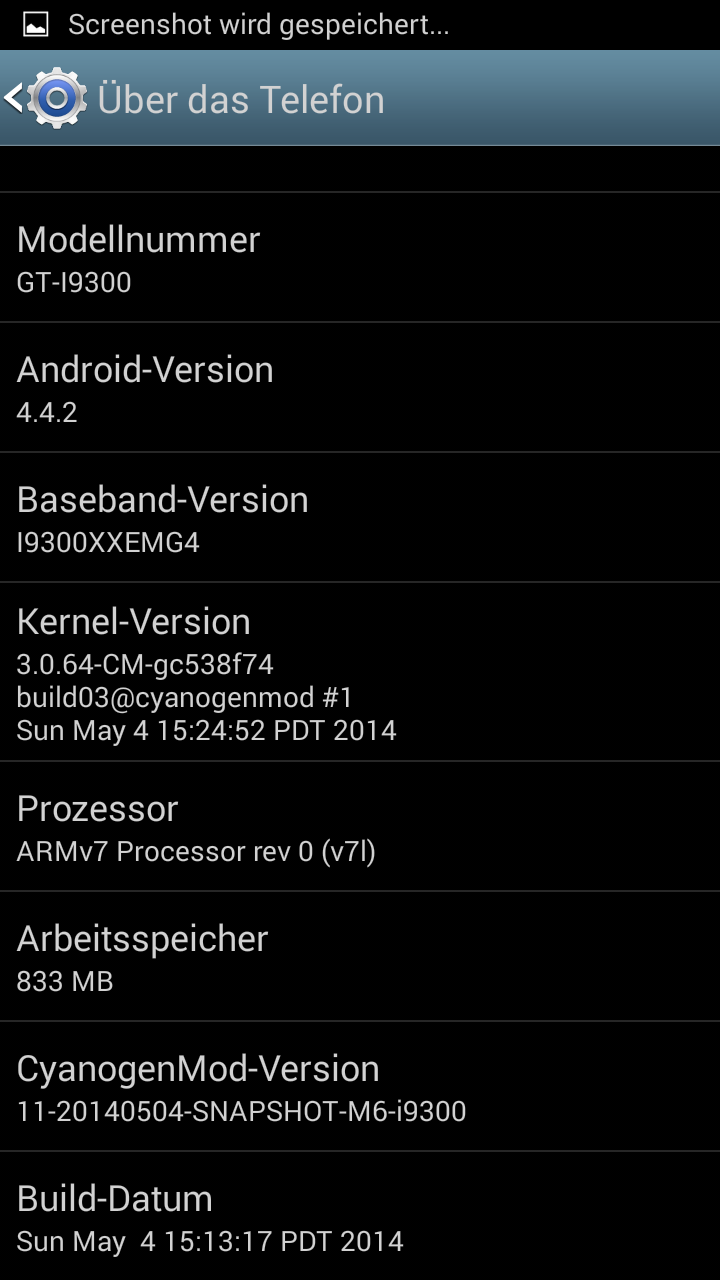Tap the Build-Datum row
The height and width of the screenshot is (1280, 720).
pos(360,1216)
